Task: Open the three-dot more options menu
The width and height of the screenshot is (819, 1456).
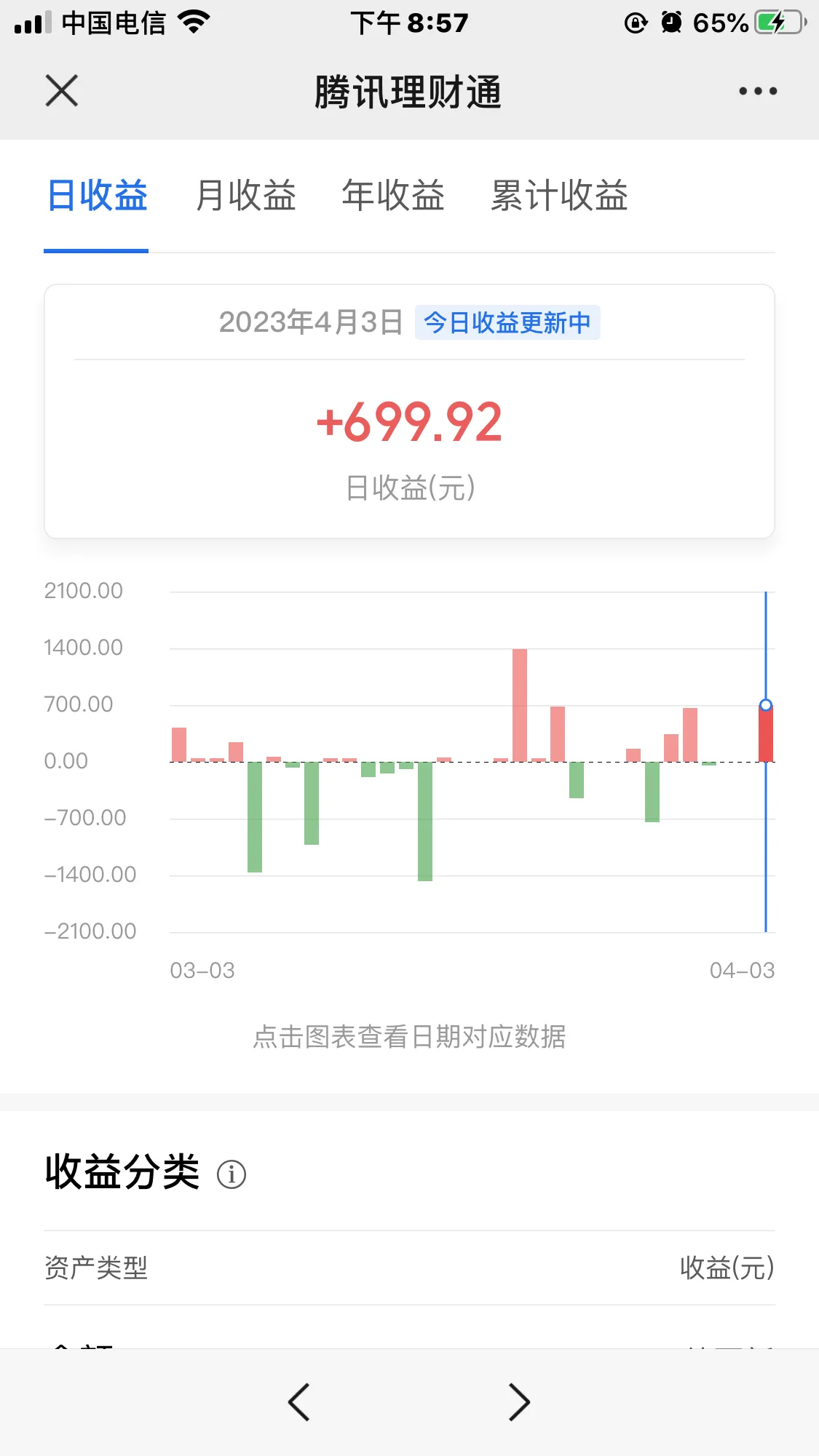Action: click(758, 91)
